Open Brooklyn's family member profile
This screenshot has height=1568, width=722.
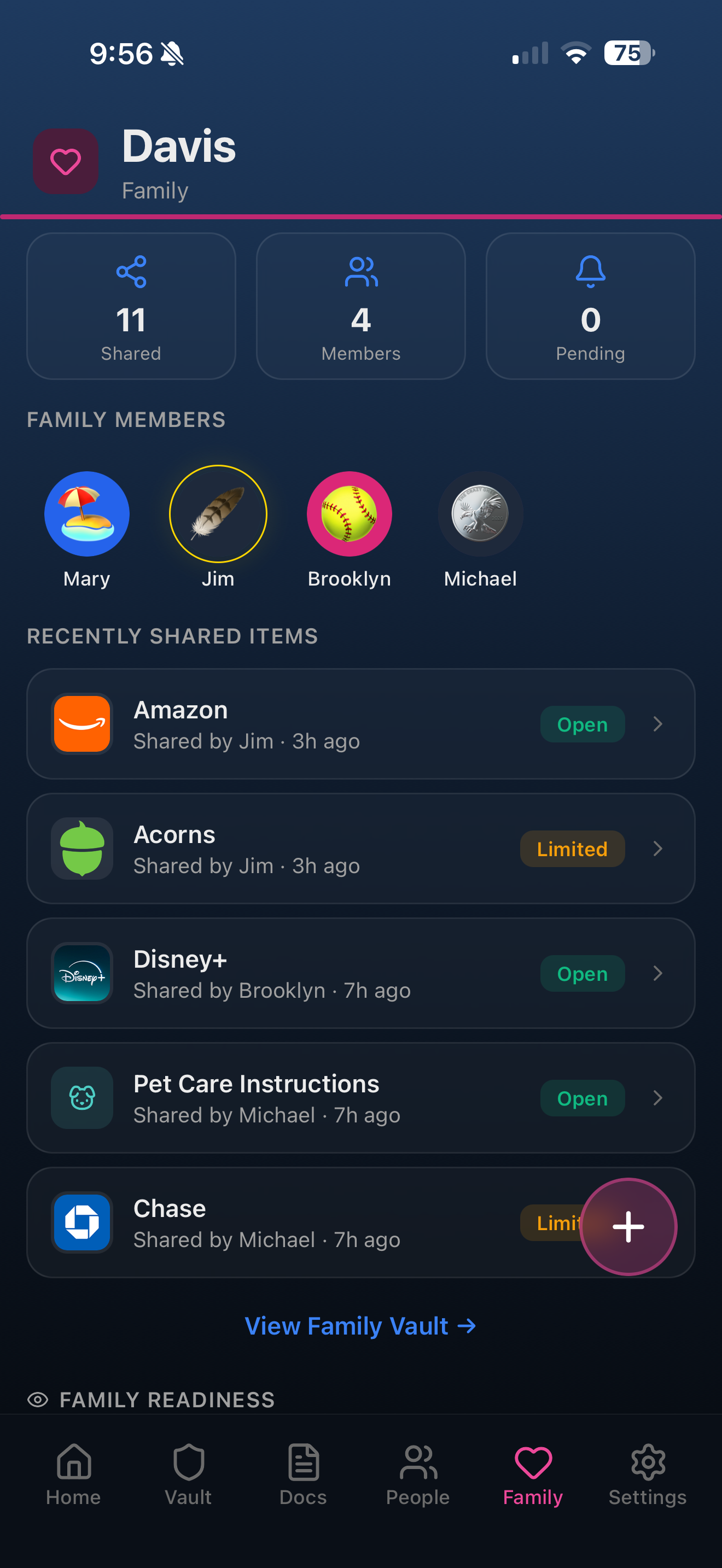click(x=349, y=514)
